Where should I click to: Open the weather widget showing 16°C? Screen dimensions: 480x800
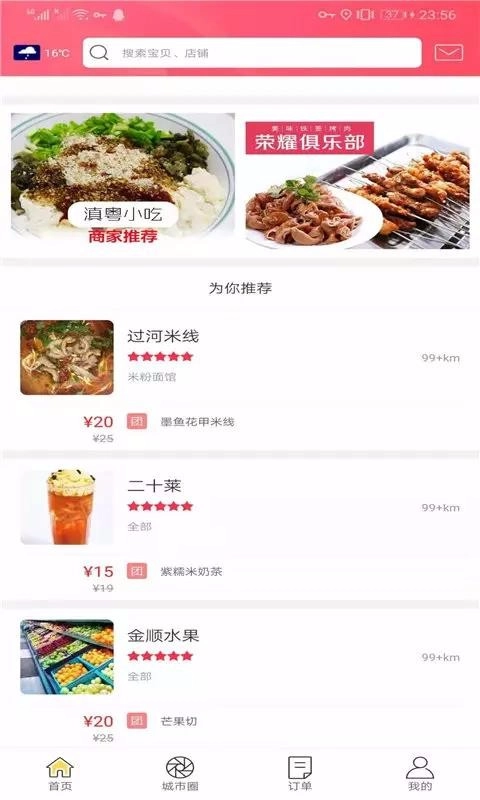(42, 53)
